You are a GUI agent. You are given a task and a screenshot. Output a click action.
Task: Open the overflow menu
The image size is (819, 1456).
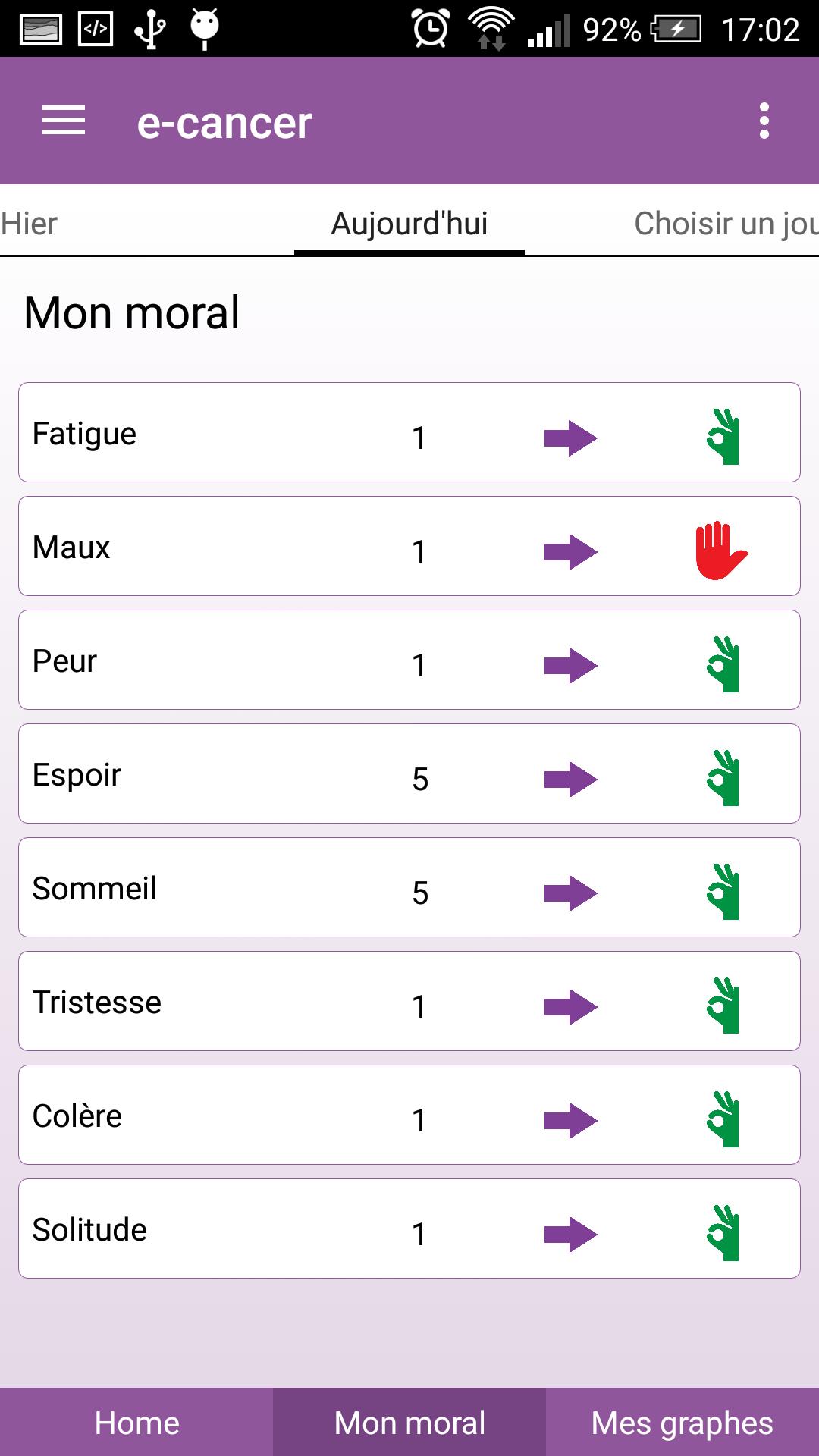(764, 121)
